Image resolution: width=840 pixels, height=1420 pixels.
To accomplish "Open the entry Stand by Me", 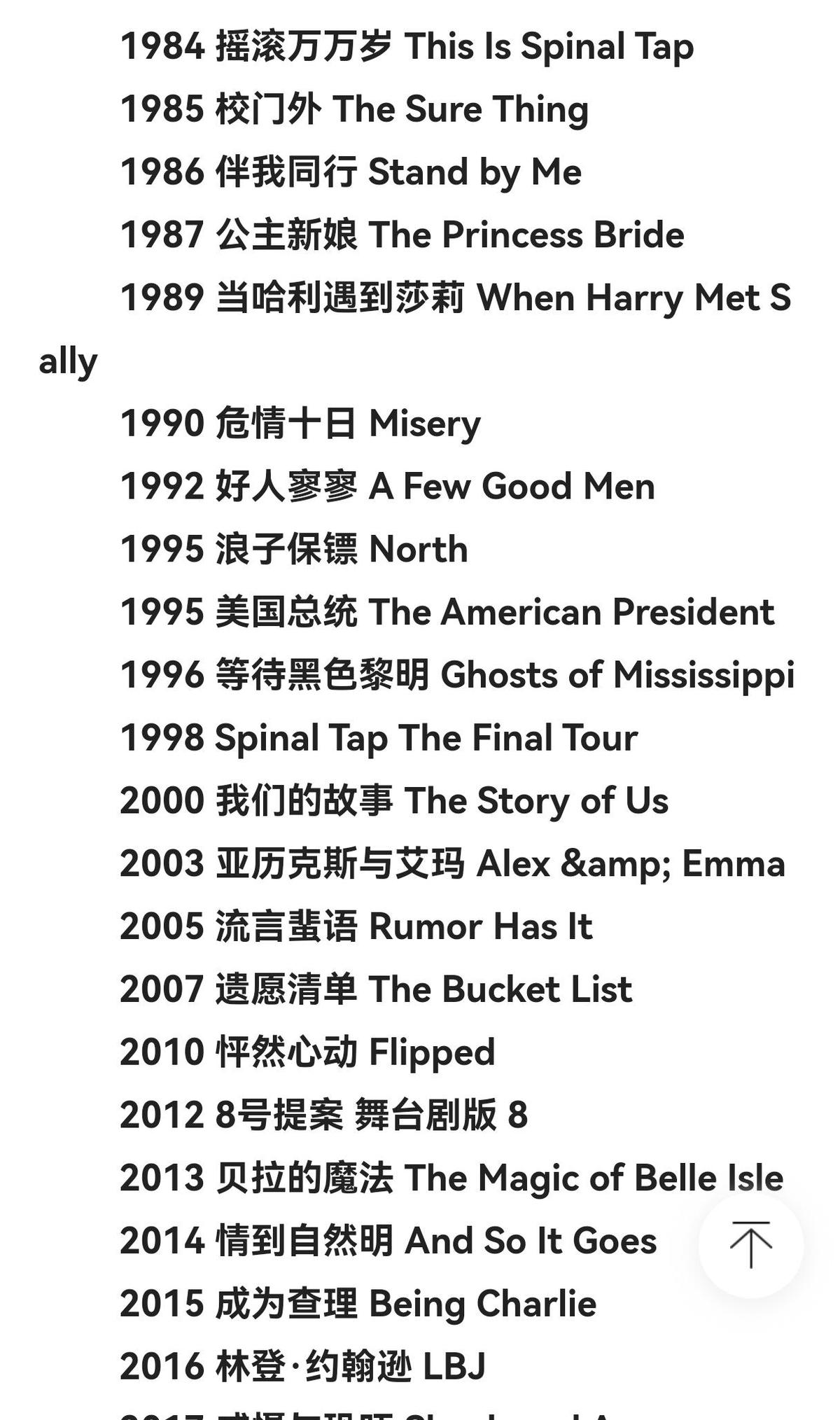I will pyautogui.click(x=350, y=172).
